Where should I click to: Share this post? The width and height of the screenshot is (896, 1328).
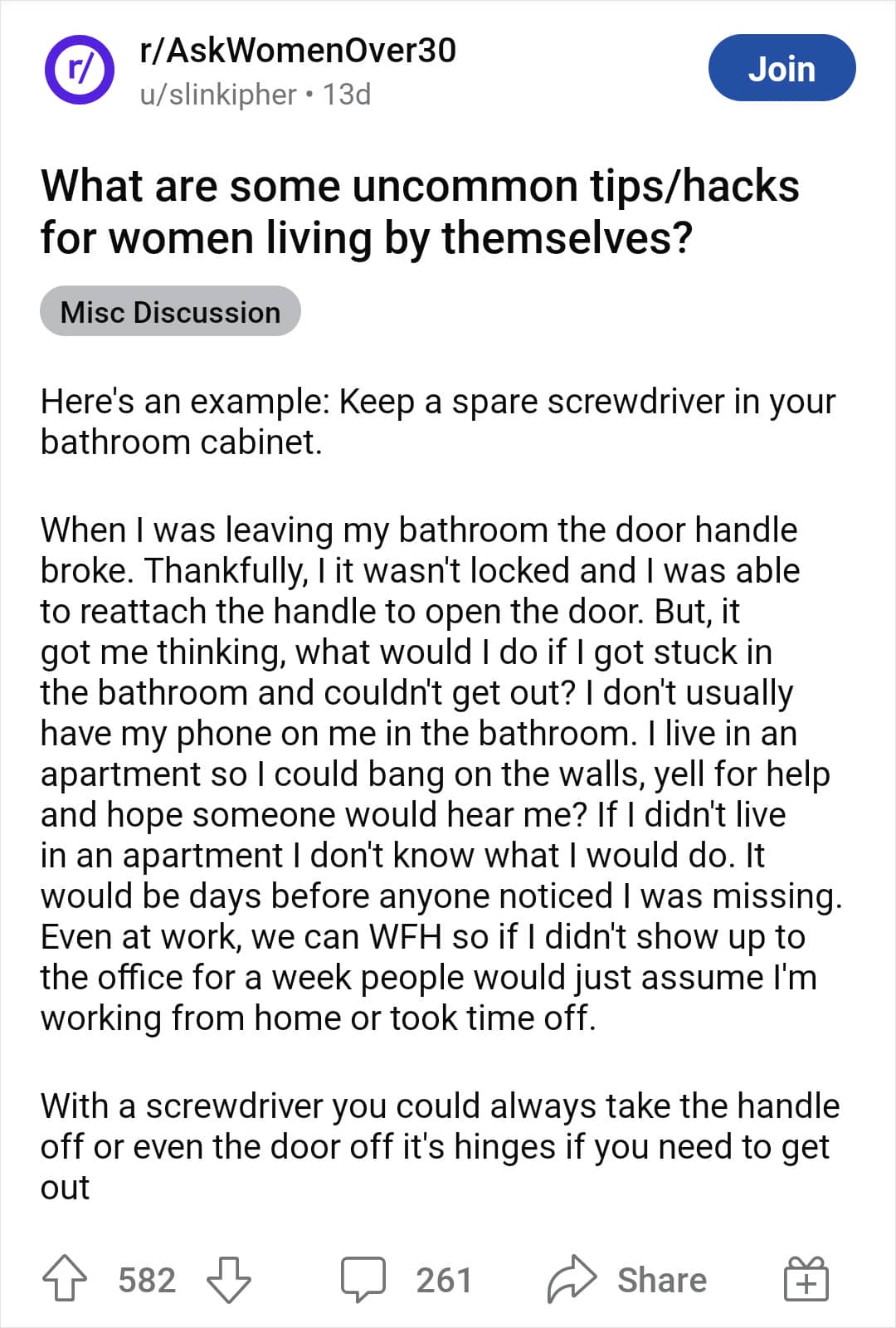click(626, 1279)
